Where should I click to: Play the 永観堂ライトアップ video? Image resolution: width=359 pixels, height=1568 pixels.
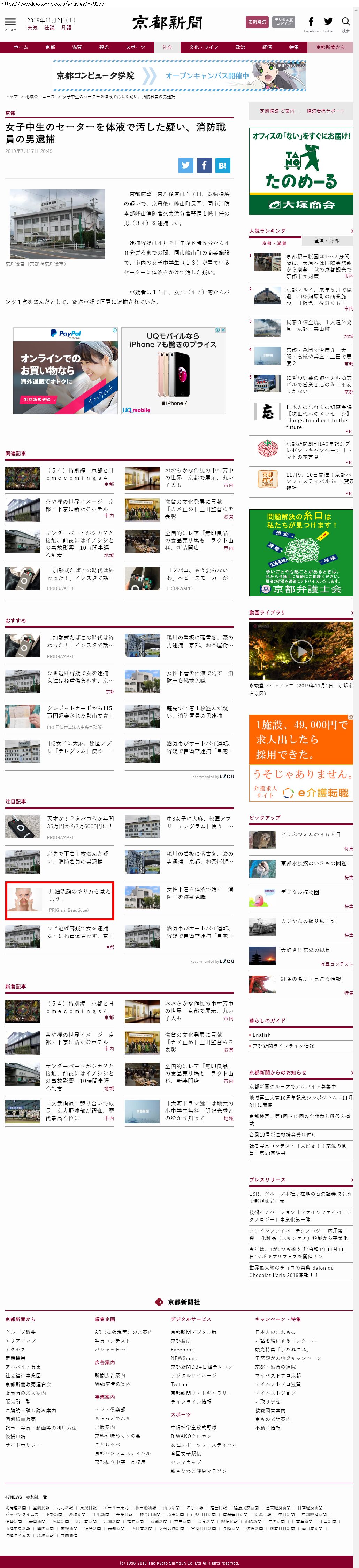(300, 651)
